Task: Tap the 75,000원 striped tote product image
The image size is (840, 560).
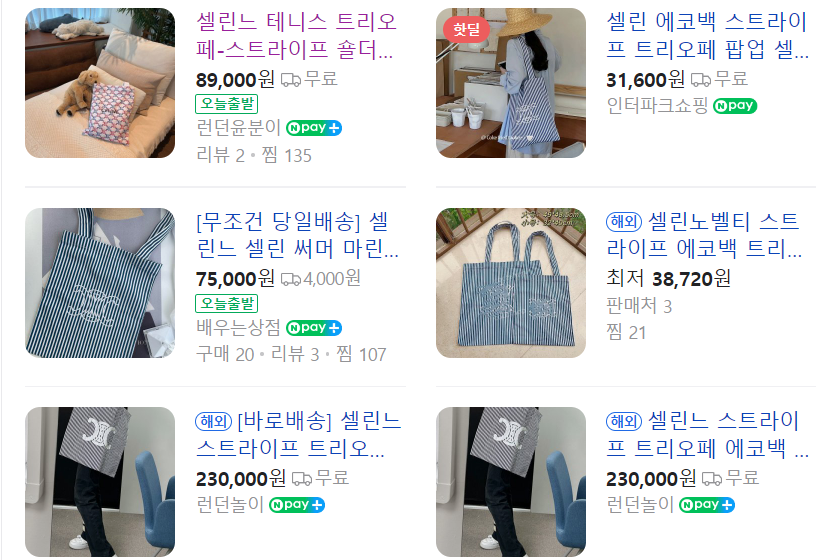Action: [100, 283]
